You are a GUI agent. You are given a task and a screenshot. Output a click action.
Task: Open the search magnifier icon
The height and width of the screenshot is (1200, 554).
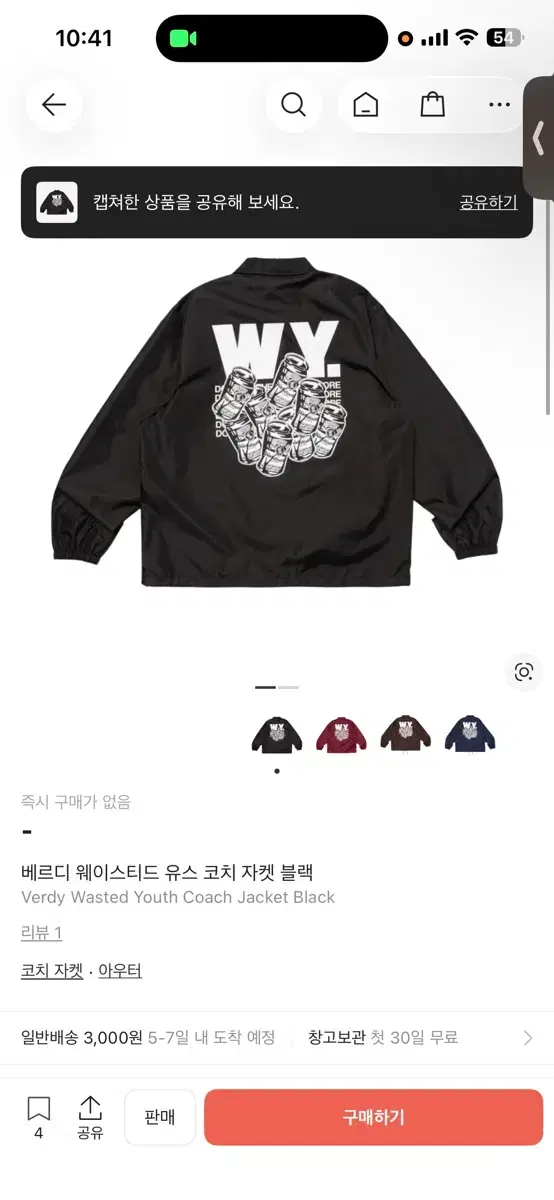(293, 104)
